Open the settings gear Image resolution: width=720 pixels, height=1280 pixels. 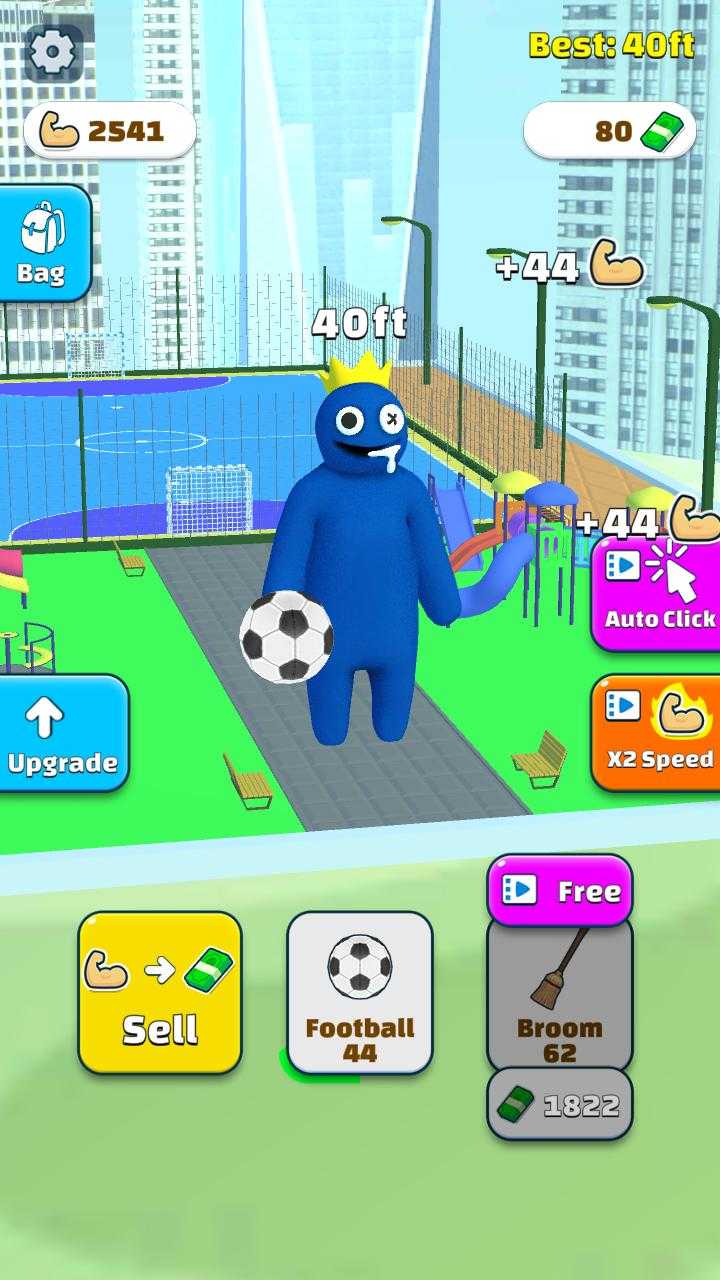tap(52, 50)
